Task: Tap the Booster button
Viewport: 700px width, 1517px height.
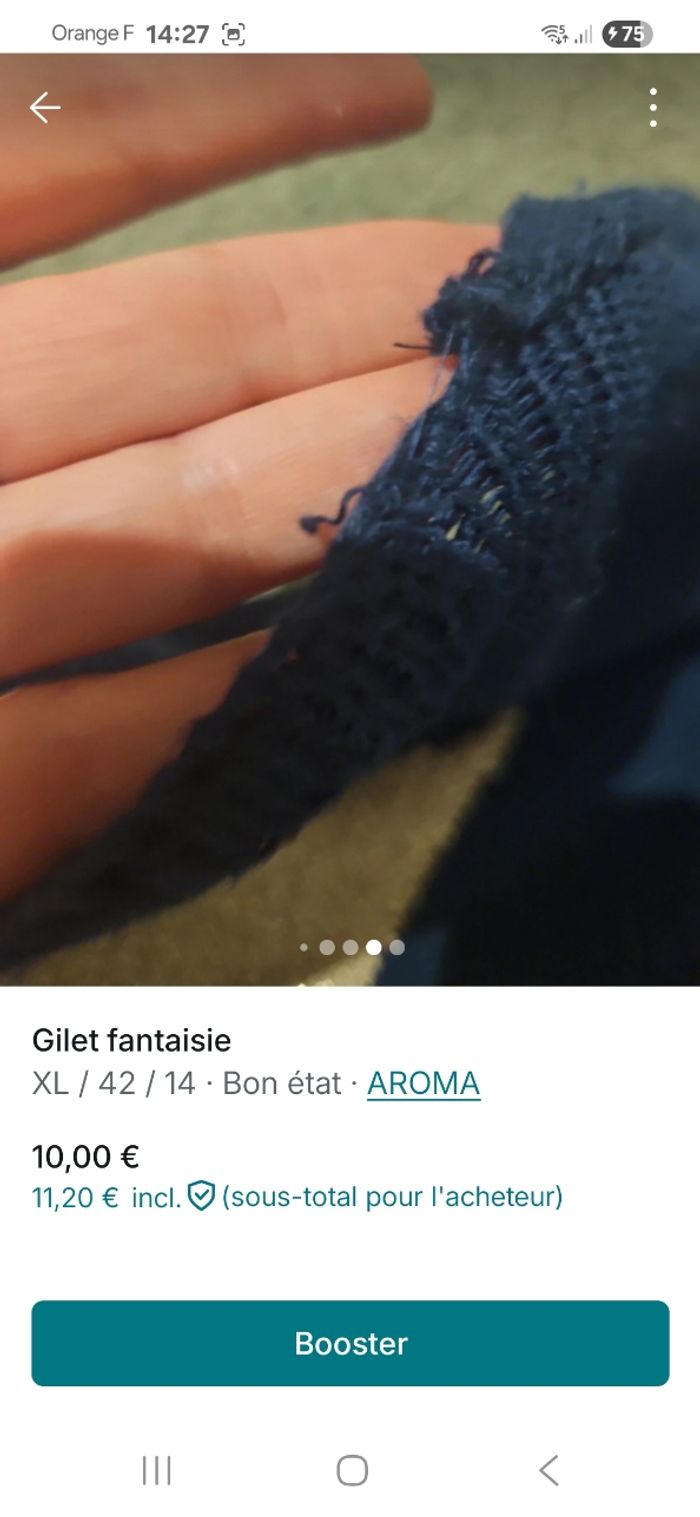Action: click(350, 1343)
